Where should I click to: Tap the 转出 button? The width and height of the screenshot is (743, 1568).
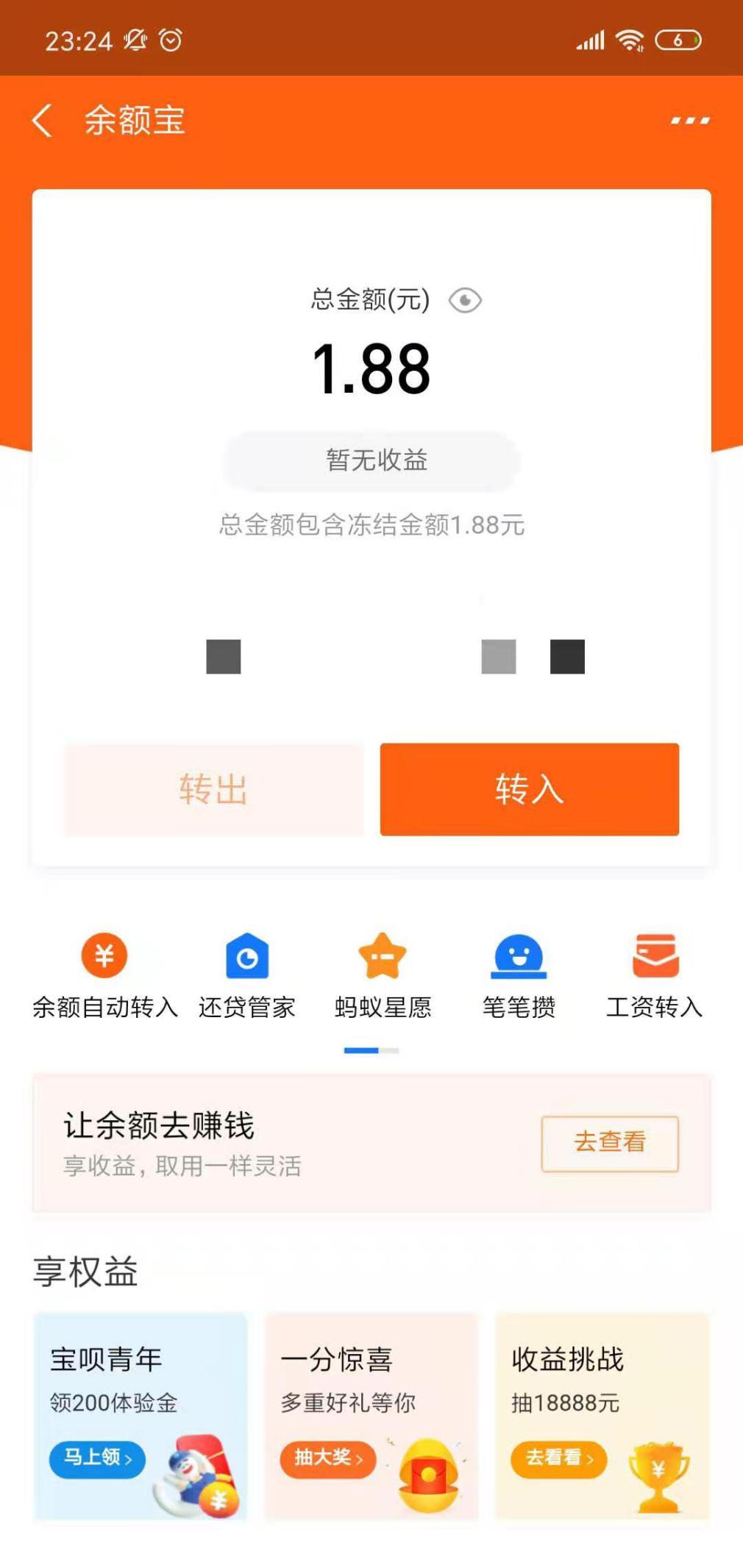[x=213, y=790]
